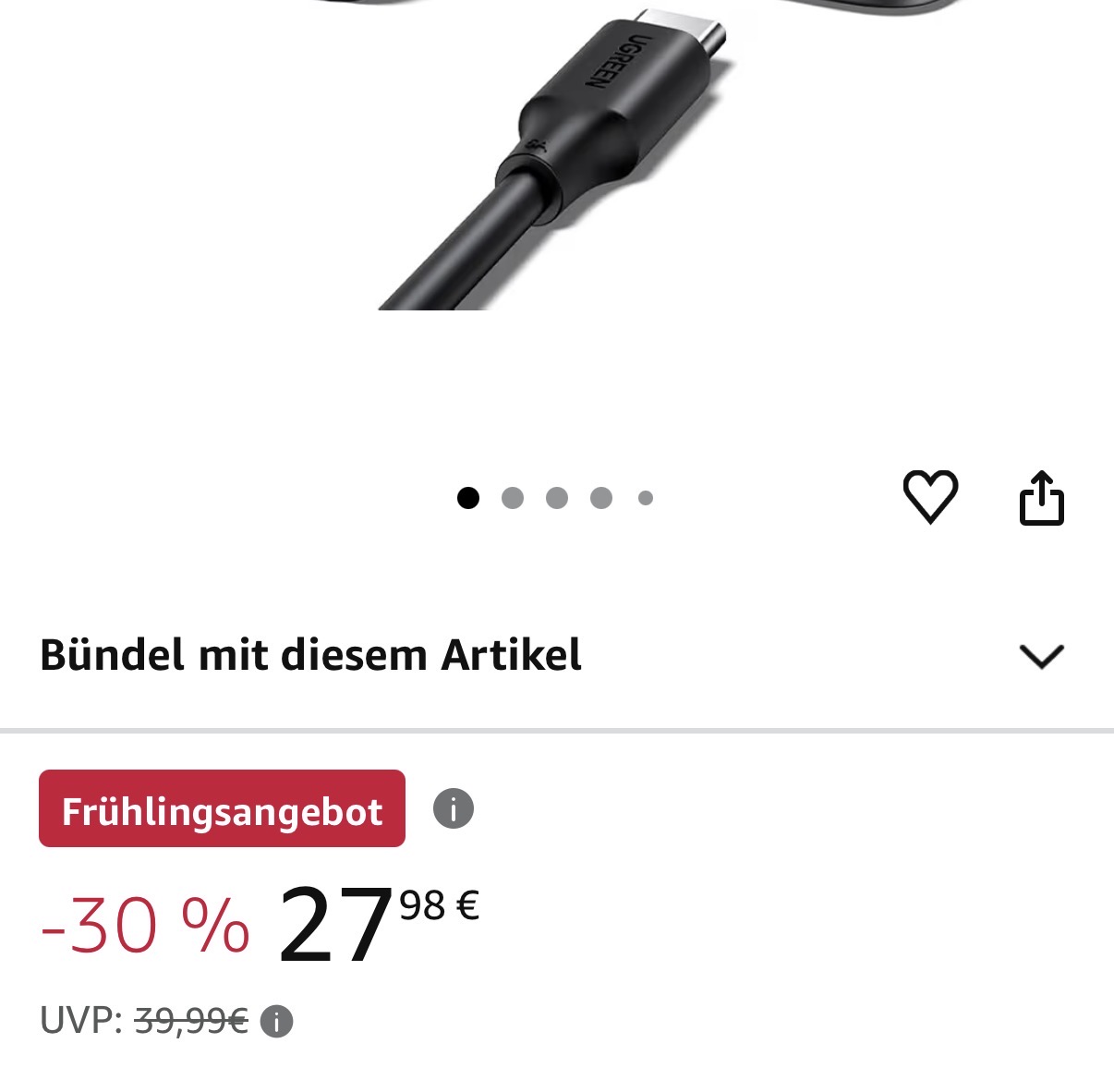Image resolution: width=1114 pixels, height=1092 pixels.
Task: Share this product listing
Action: pos(1041,499)
